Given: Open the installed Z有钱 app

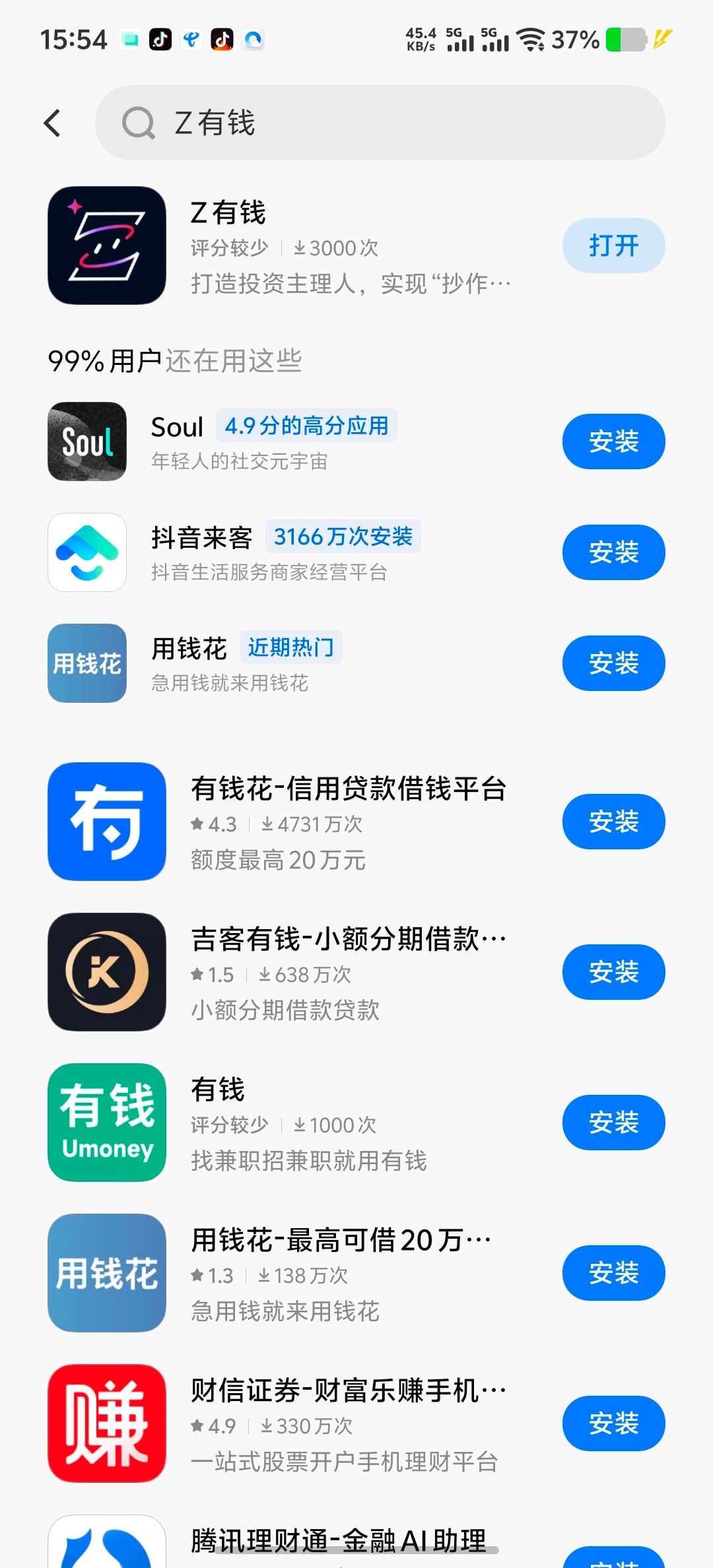Looking at the screenshot, I should (613, 246).
